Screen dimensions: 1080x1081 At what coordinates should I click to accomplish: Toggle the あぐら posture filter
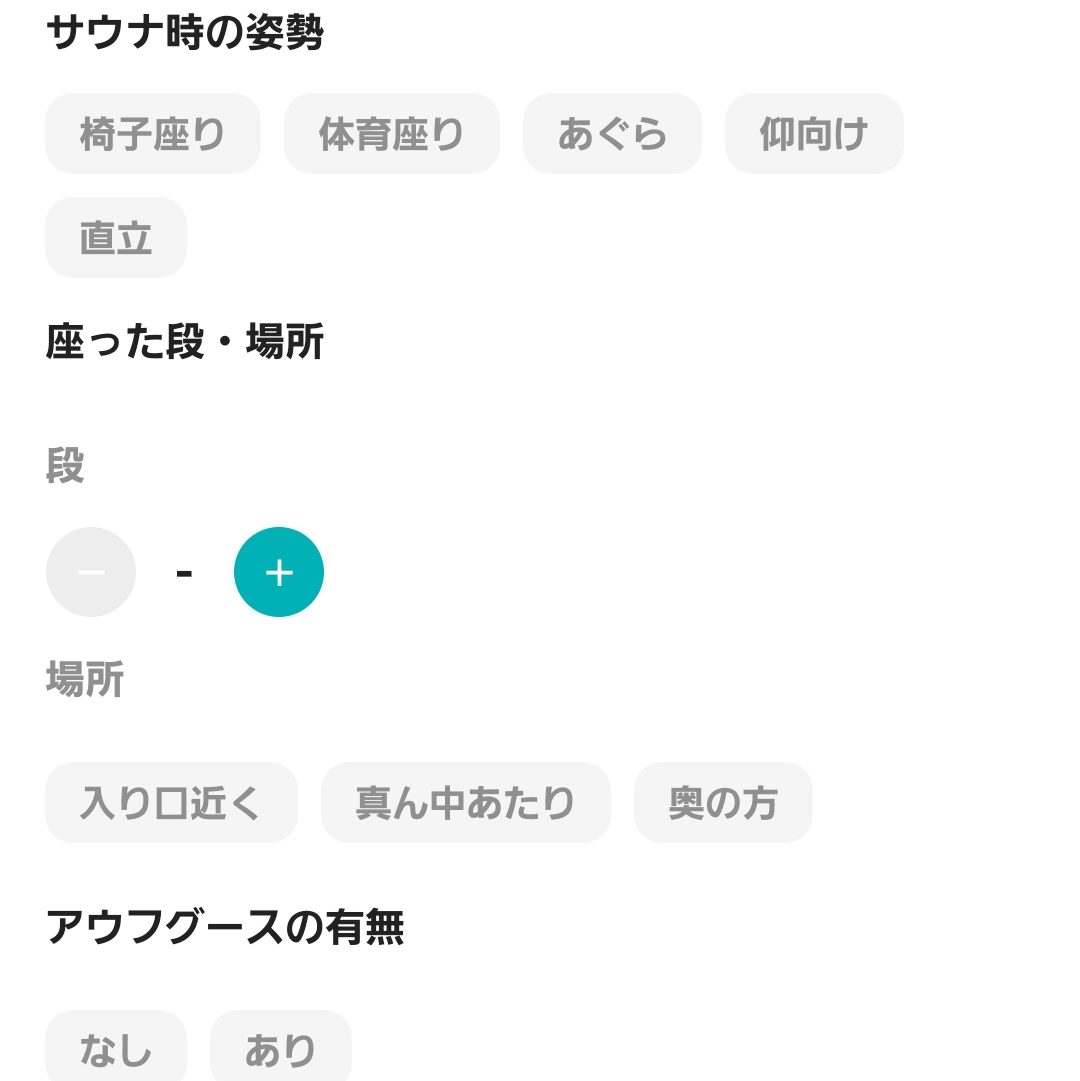pyautogui.click(x=611, y=133)
